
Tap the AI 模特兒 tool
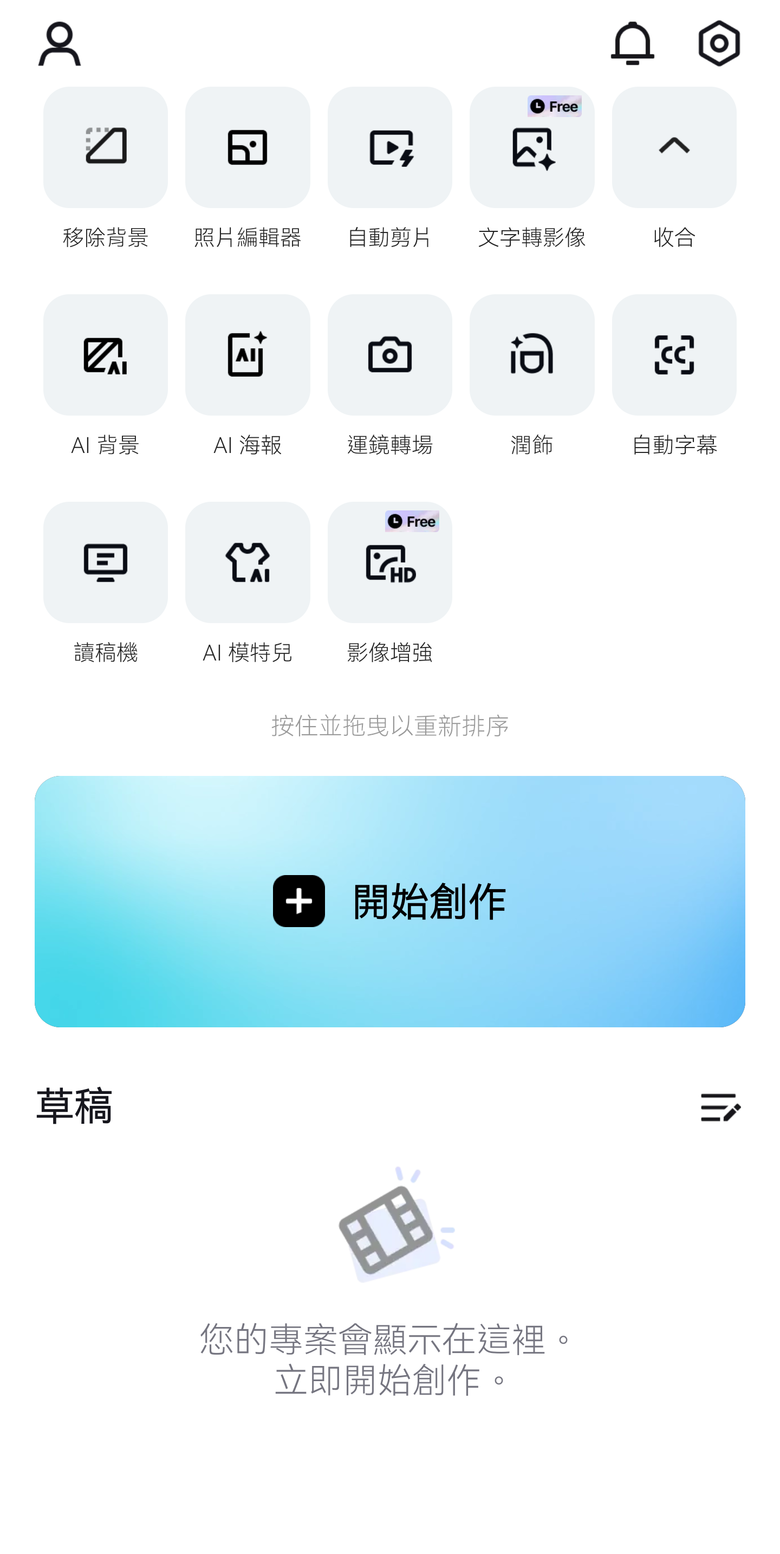tap(247, 562)
